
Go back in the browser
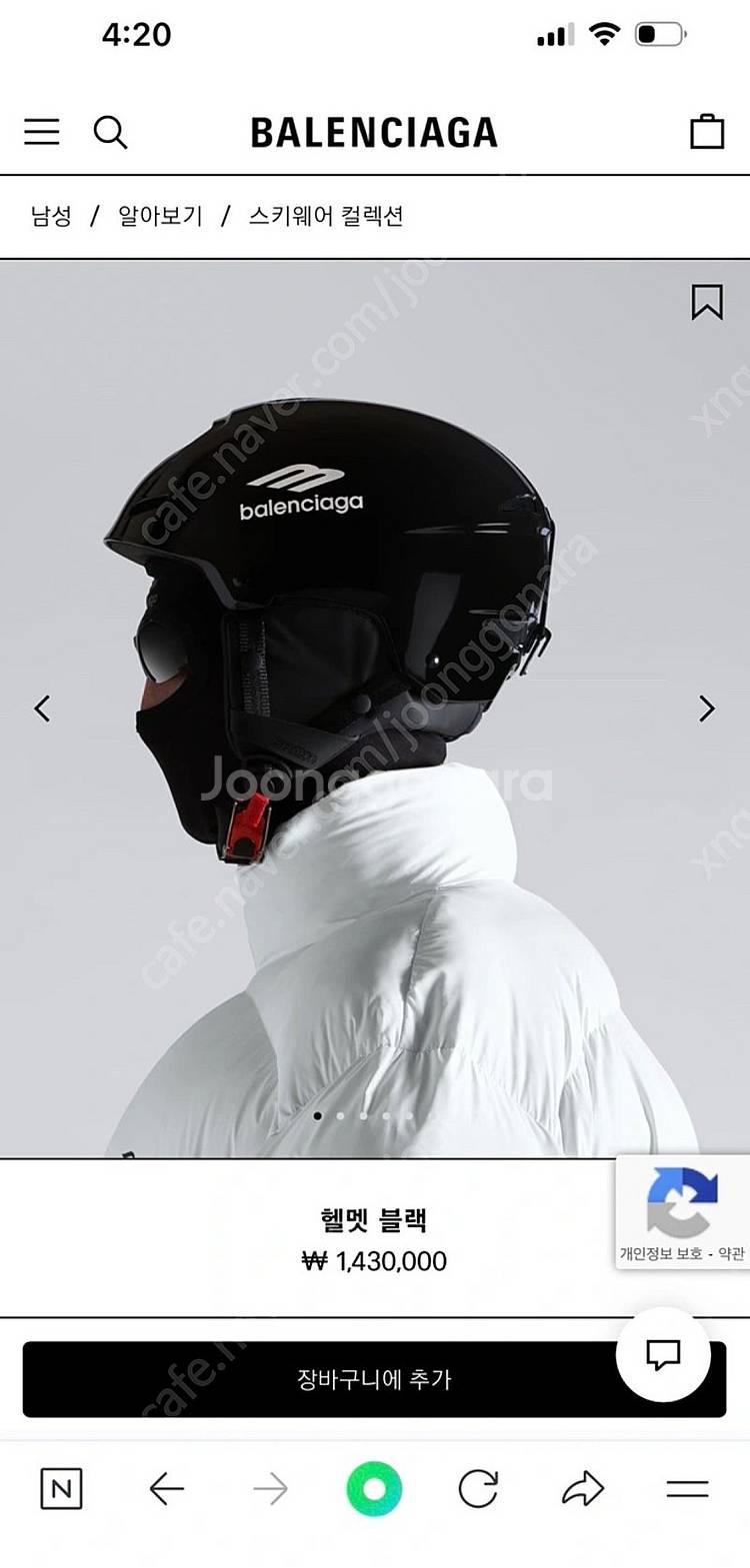(x=166, y=1489)
